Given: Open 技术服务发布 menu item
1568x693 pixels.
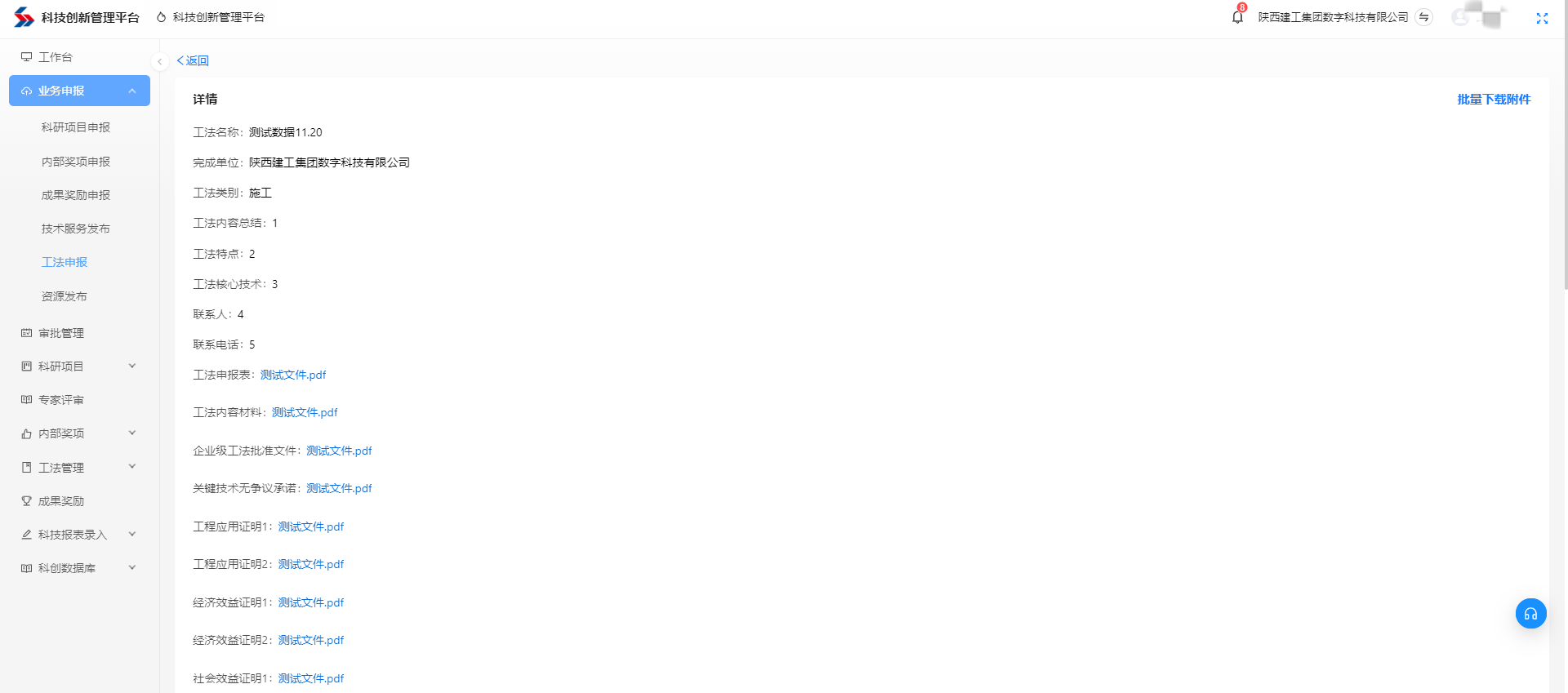Looking at the screenshot, I should coord(76,229).
